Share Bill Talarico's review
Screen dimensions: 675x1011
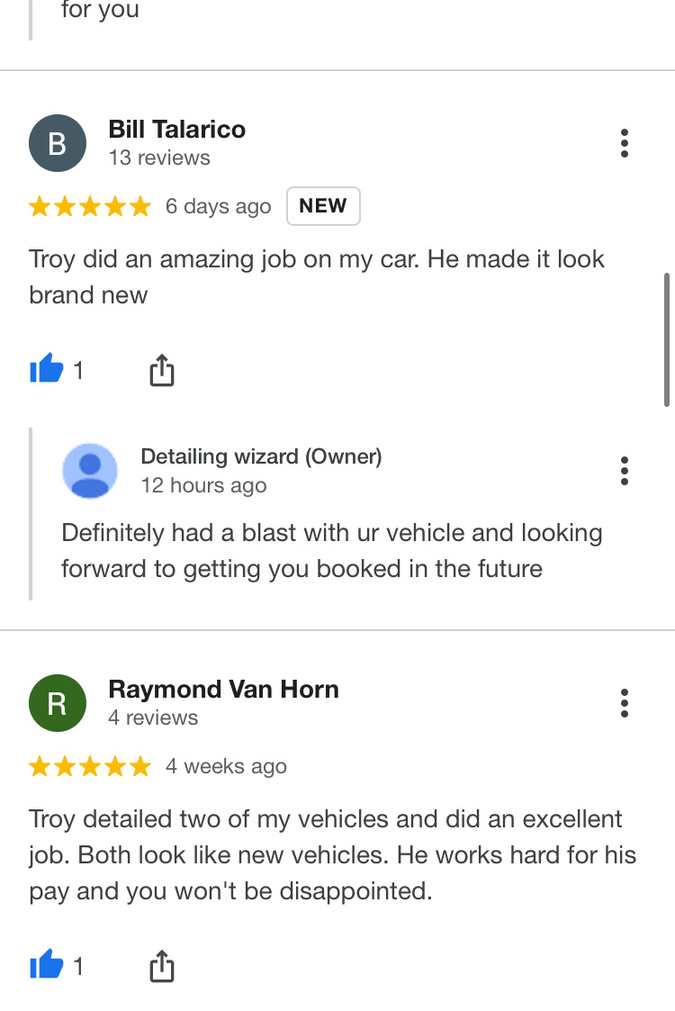[161, 371]
